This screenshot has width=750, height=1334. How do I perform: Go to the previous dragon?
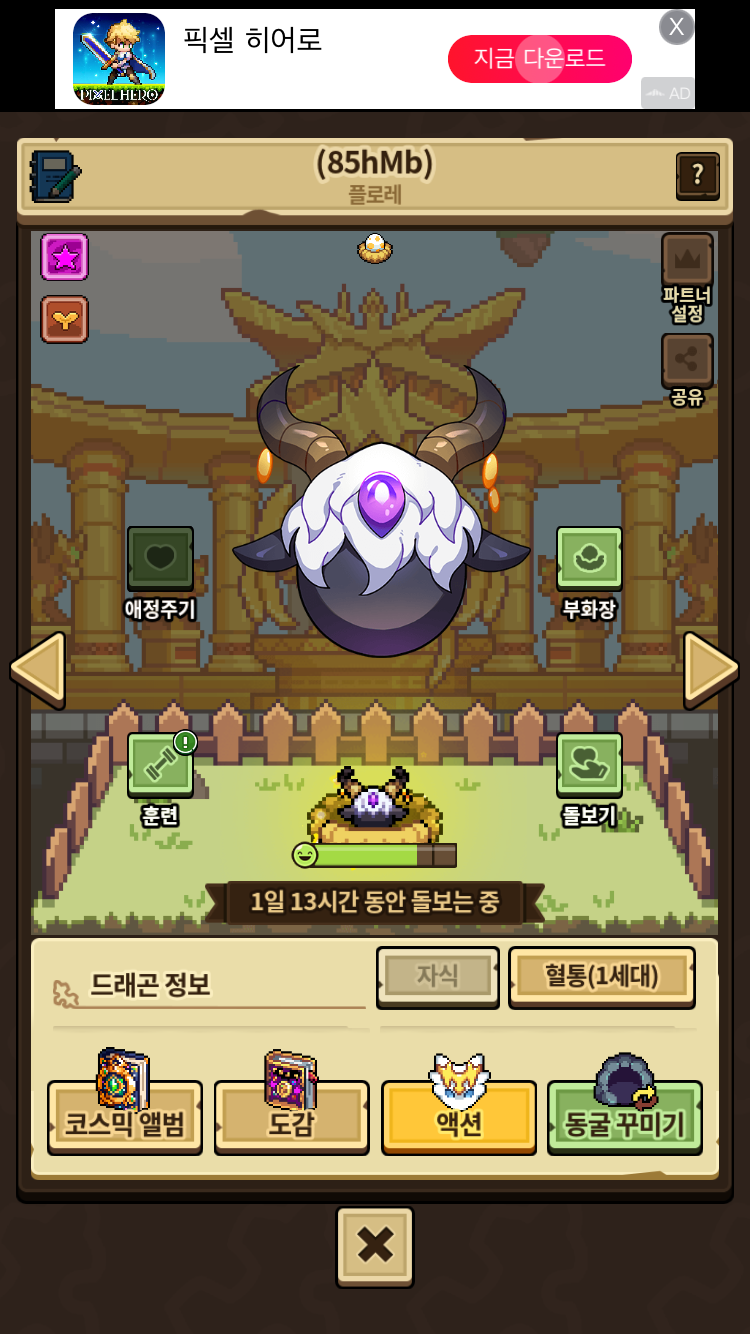38,667
